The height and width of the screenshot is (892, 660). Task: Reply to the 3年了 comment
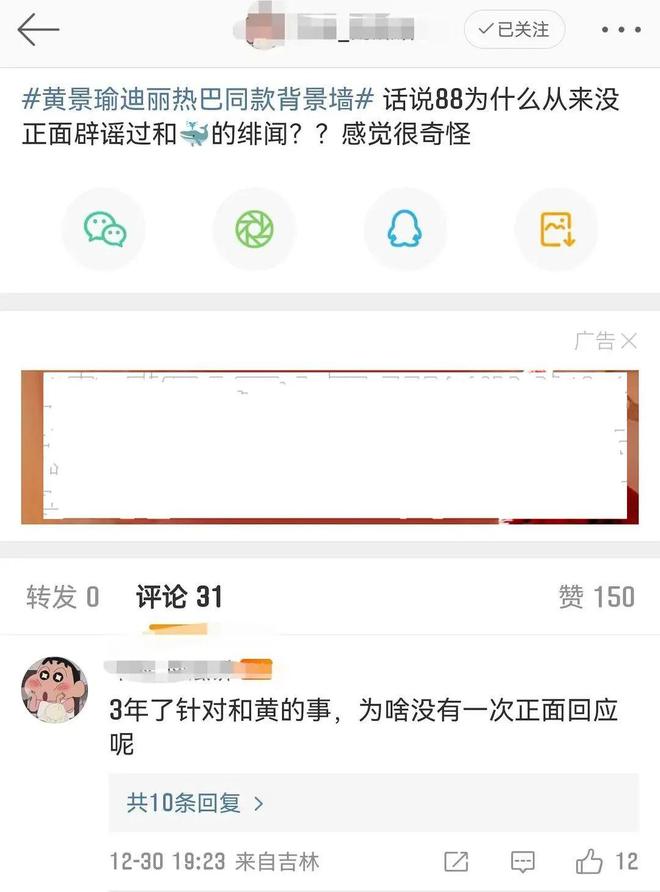(522, 861)
